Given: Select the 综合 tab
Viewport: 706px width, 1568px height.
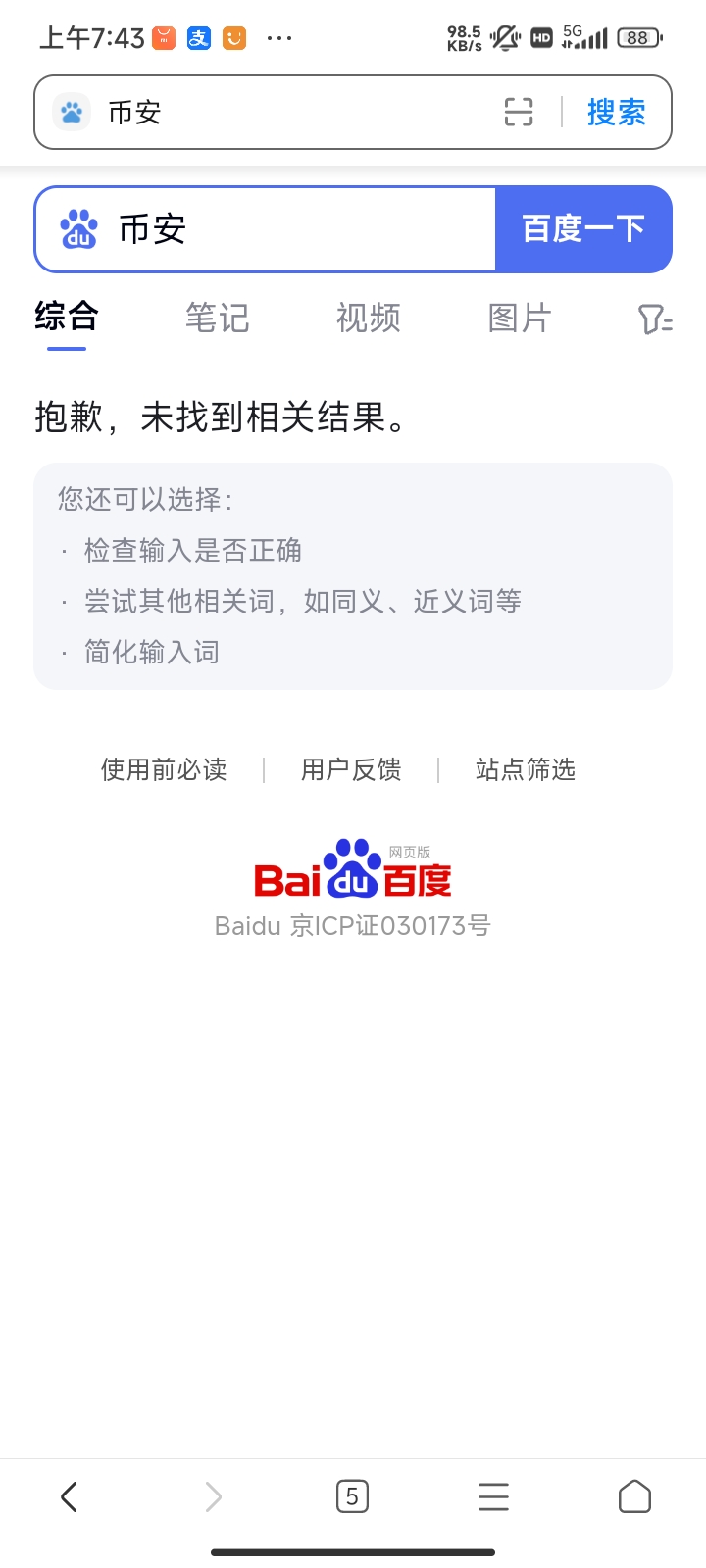Looking at the screenshot, I should tap(67, 318).
